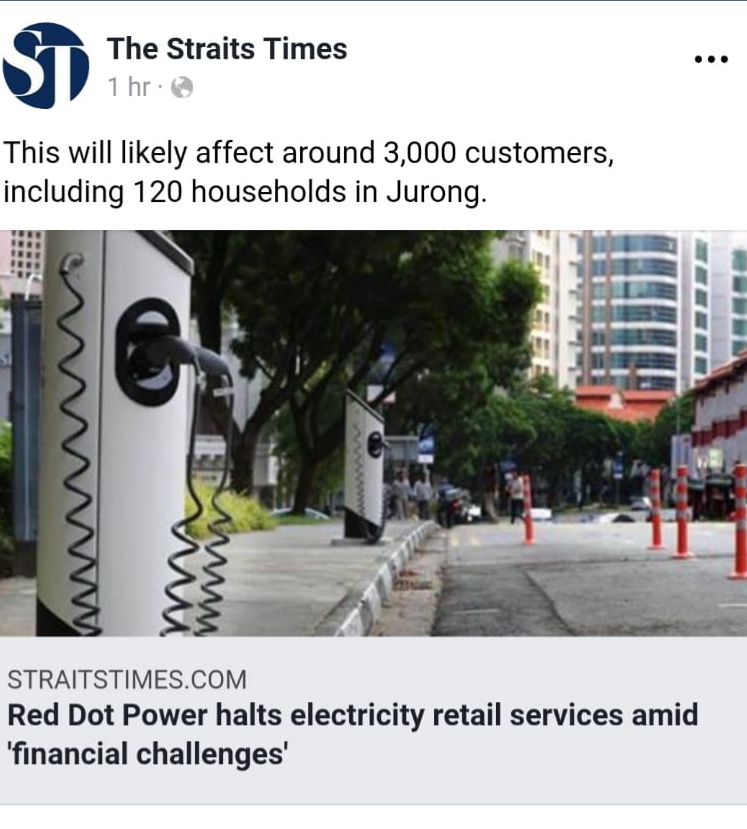Open the 1 hr post timestamp
Viewport: 747px width, 829px height.
(x=128, y=88)
